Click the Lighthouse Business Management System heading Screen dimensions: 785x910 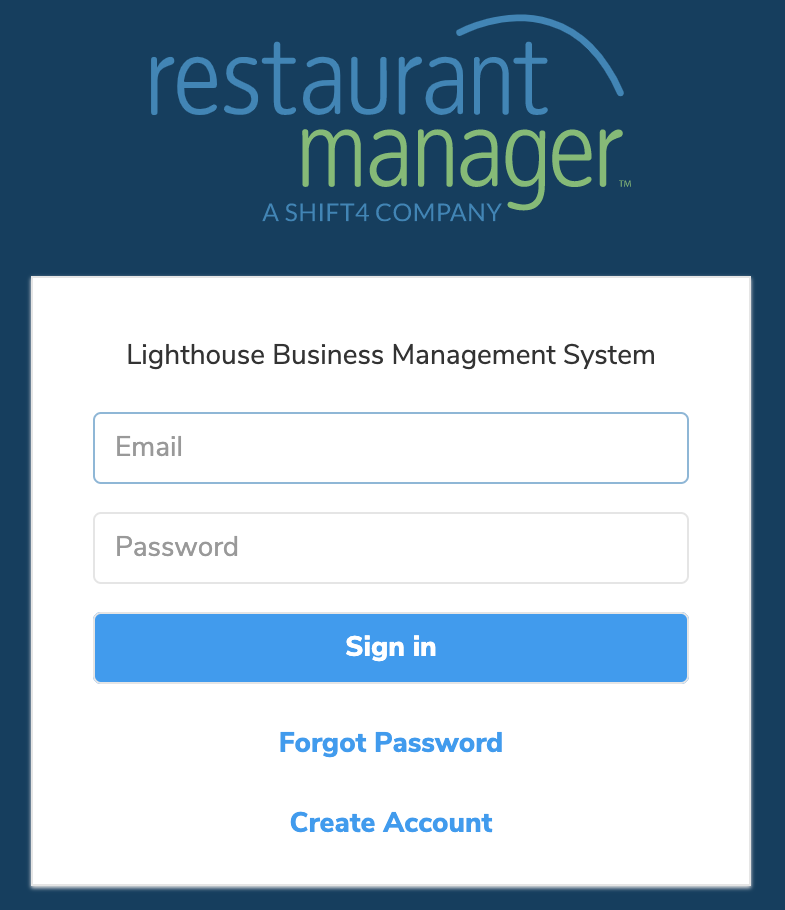point(390,355)
